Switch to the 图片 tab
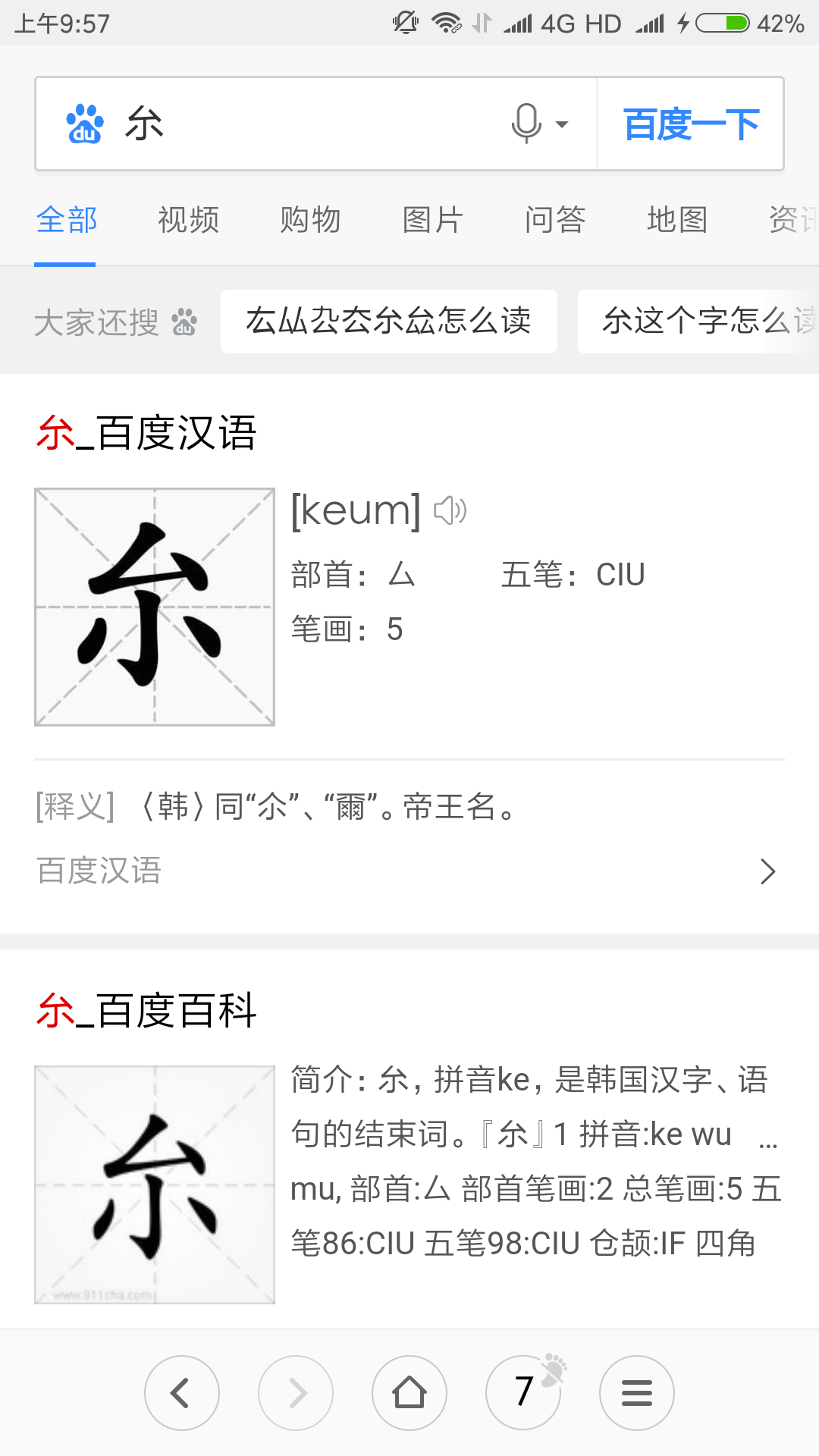This screenshot has width=819, height=1456. tap(433, 220)
